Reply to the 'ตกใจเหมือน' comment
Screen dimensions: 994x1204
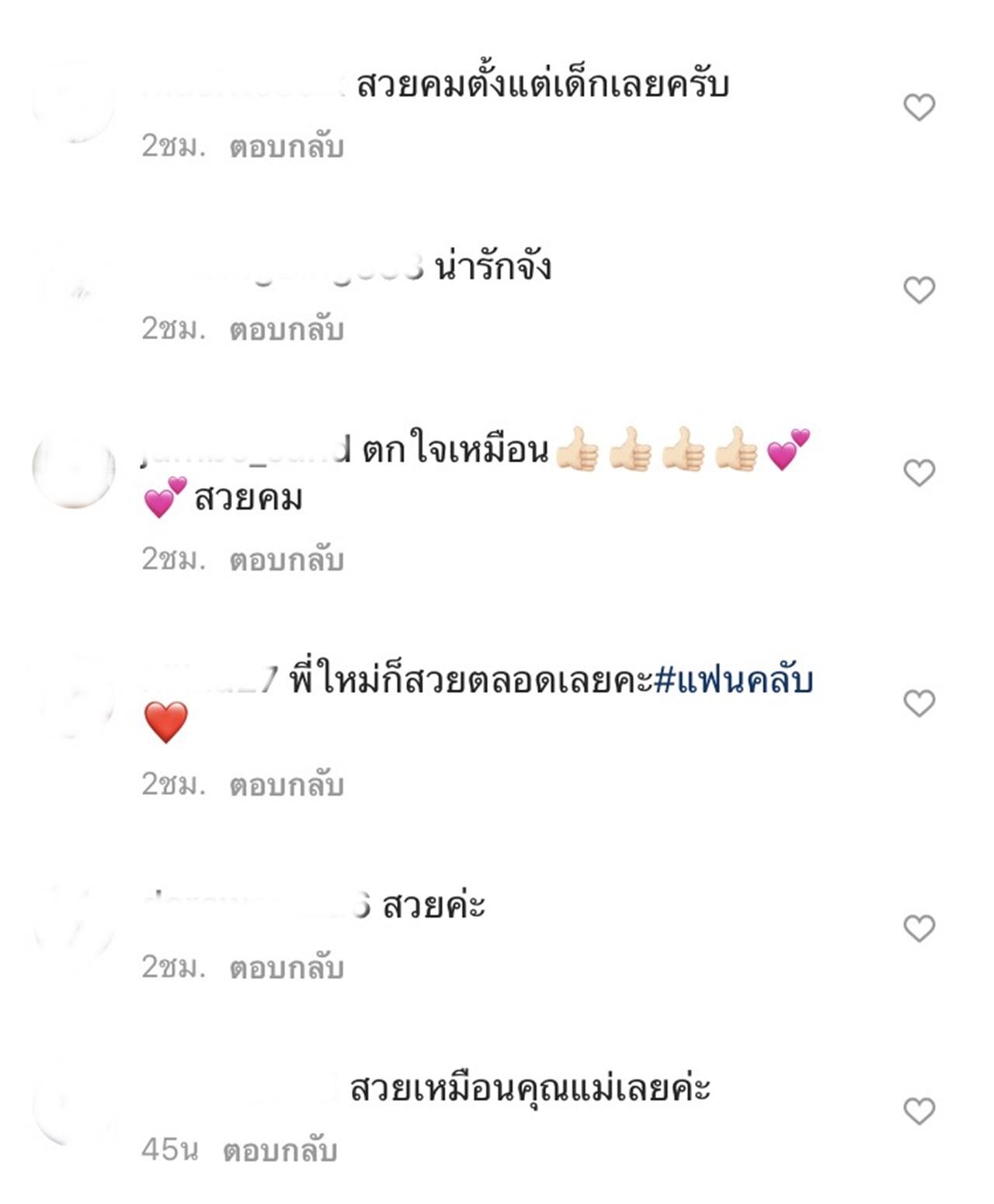pos(286,560)
